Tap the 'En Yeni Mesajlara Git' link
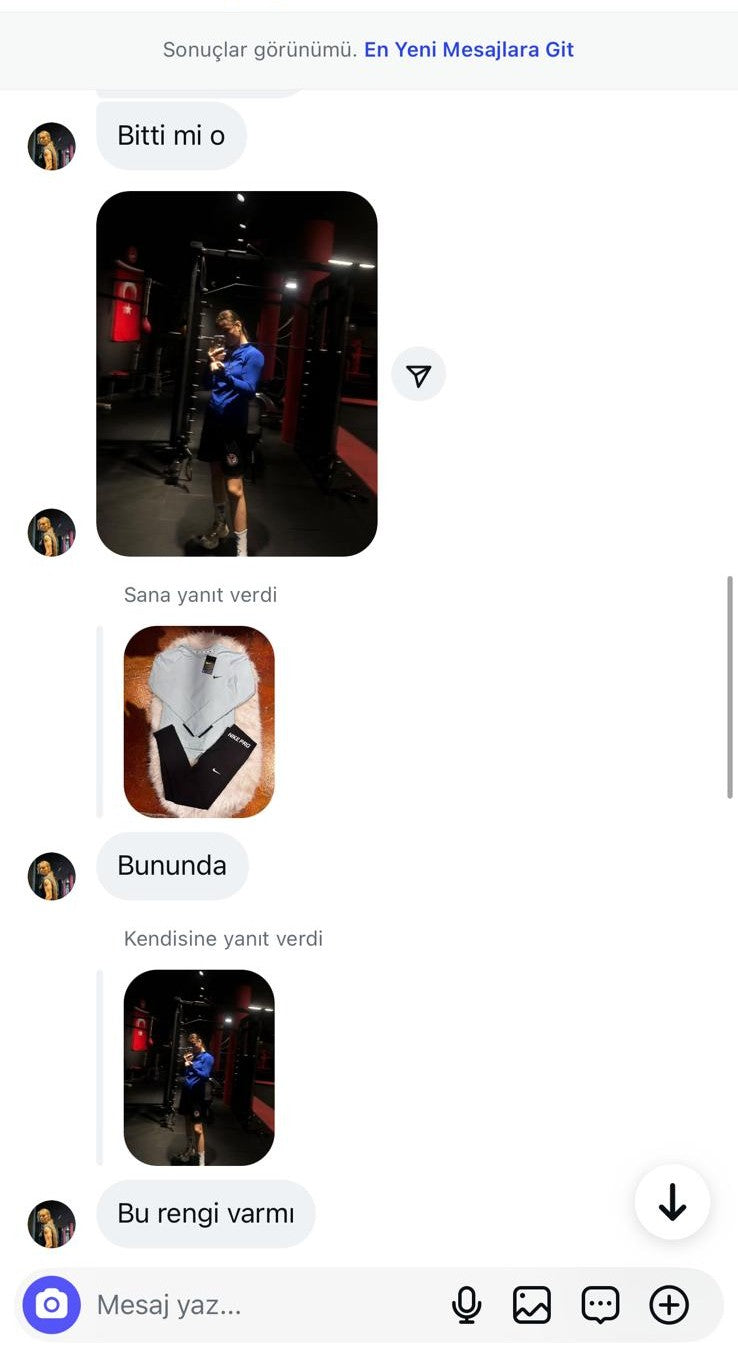Viewport: 738px width, 1356px height. pos(468,50)
